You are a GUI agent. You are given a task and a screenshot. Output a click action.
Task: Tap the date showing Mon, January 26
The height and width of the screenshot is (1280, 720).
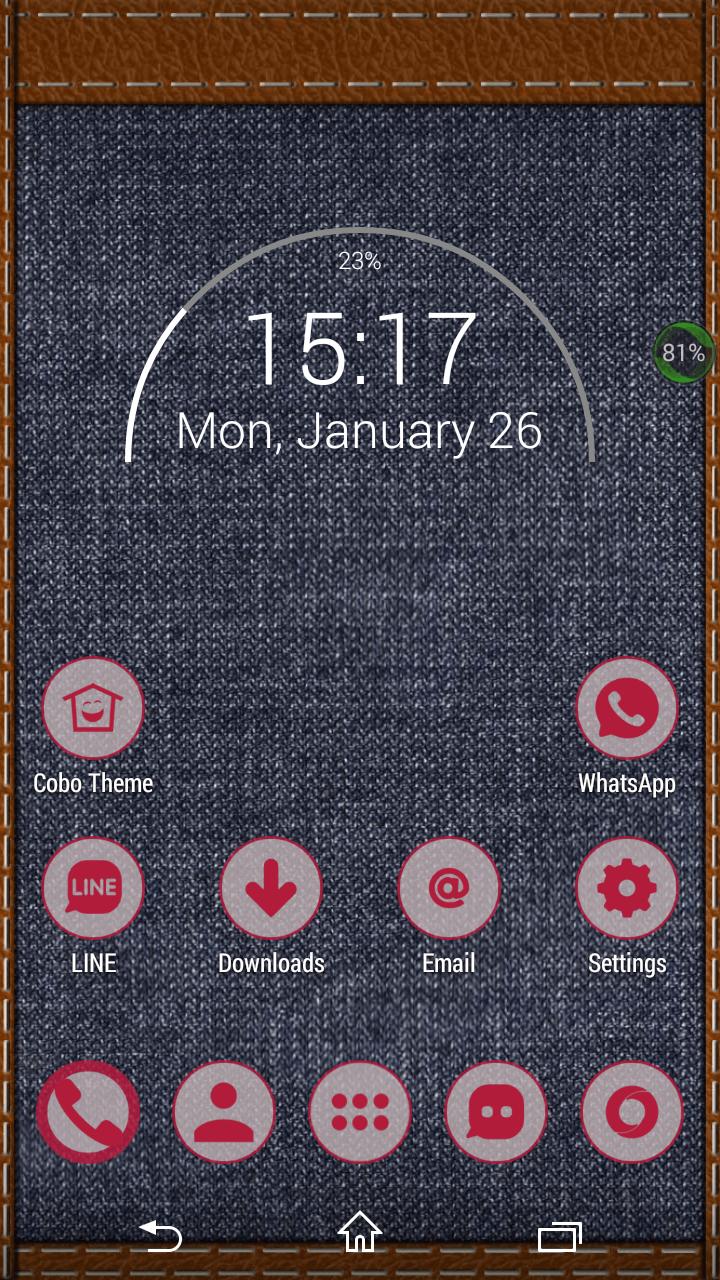(x=360, y=430)
